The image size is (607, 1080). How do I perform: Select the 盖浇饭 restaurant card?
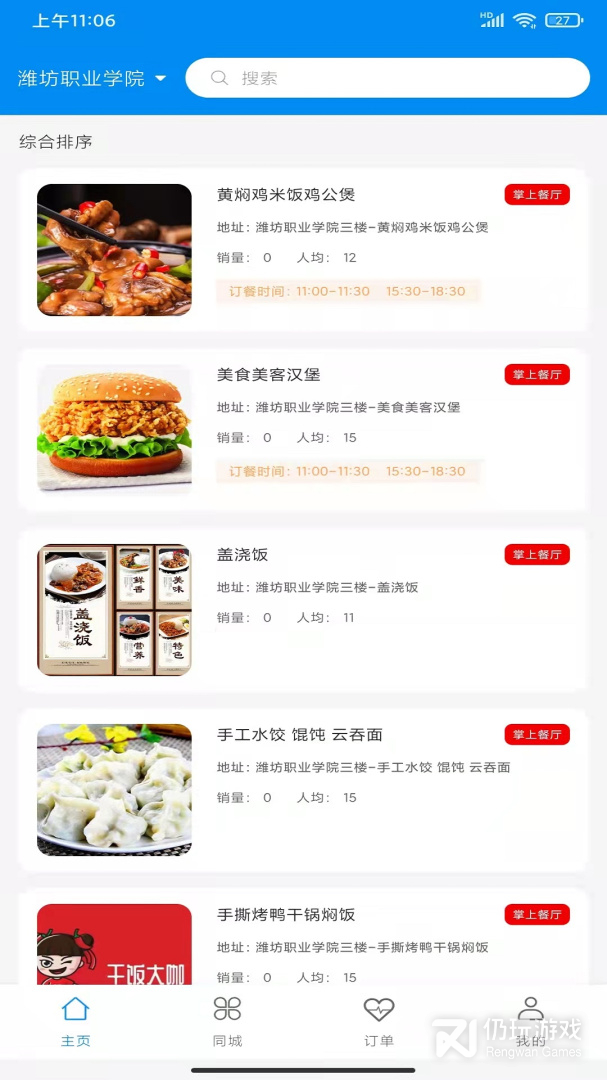coord(303,610)
